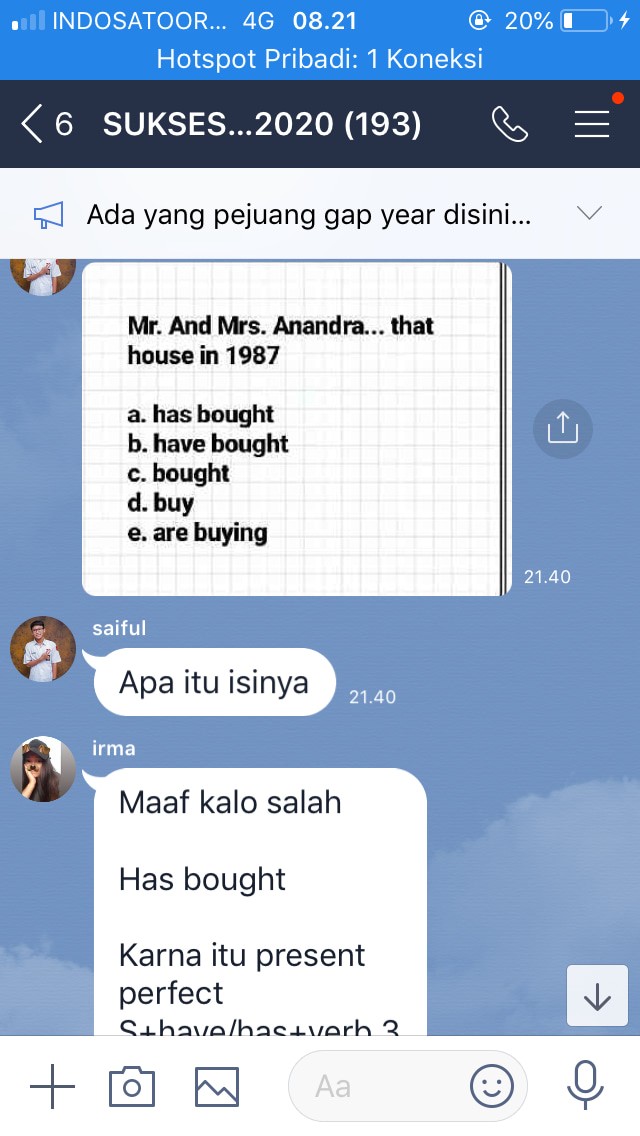Open the camera to take a photo
This screenshot has height=1136, width=640.
(x=132, y=1086)
